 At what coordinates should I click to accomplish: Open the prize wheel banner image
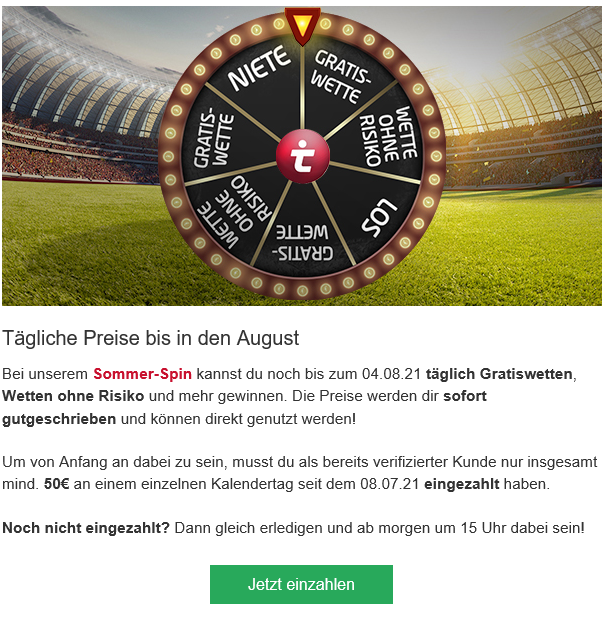301,155
